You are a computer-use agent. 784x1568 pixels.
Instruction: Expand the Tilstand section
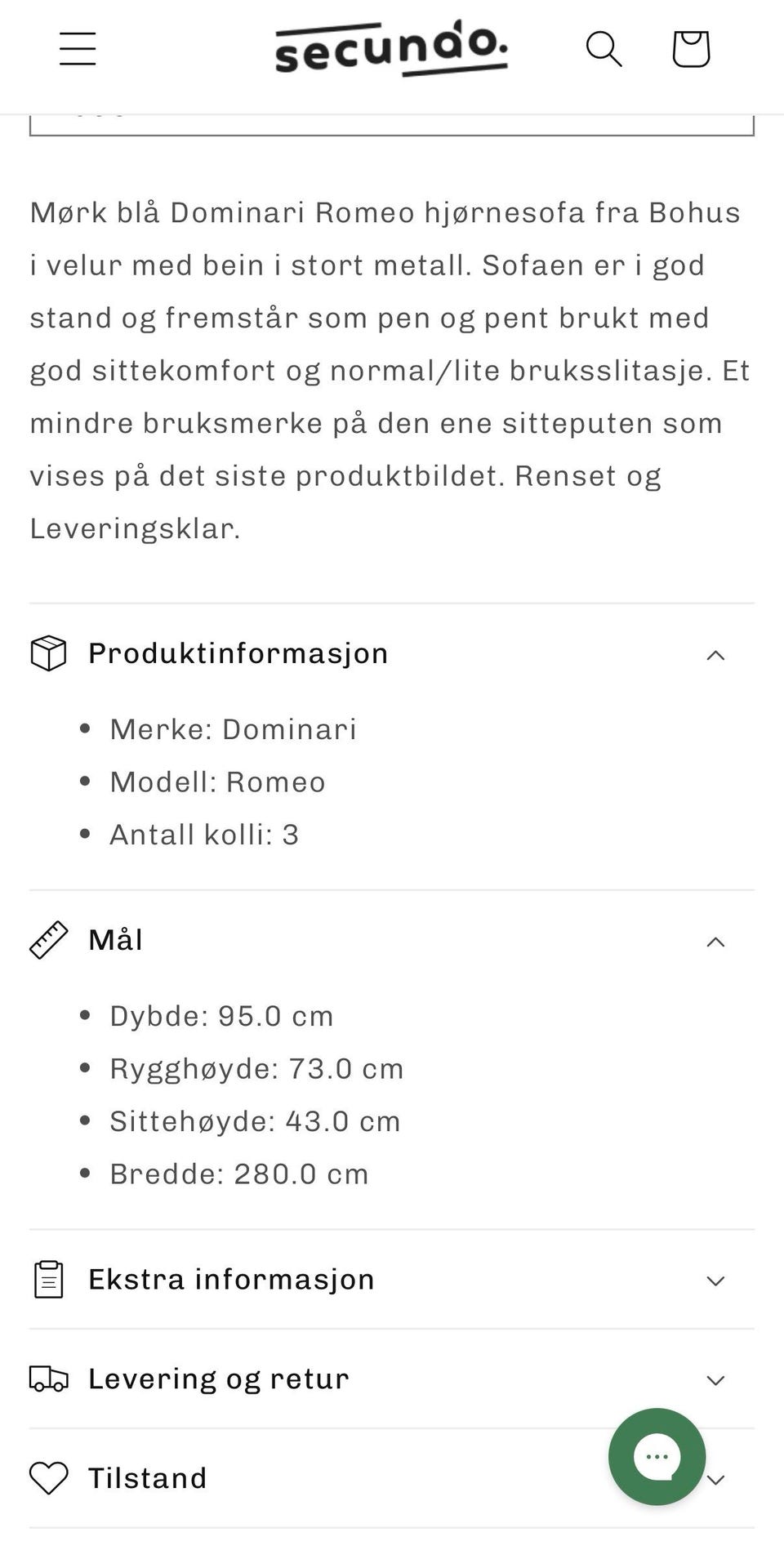715,1479
